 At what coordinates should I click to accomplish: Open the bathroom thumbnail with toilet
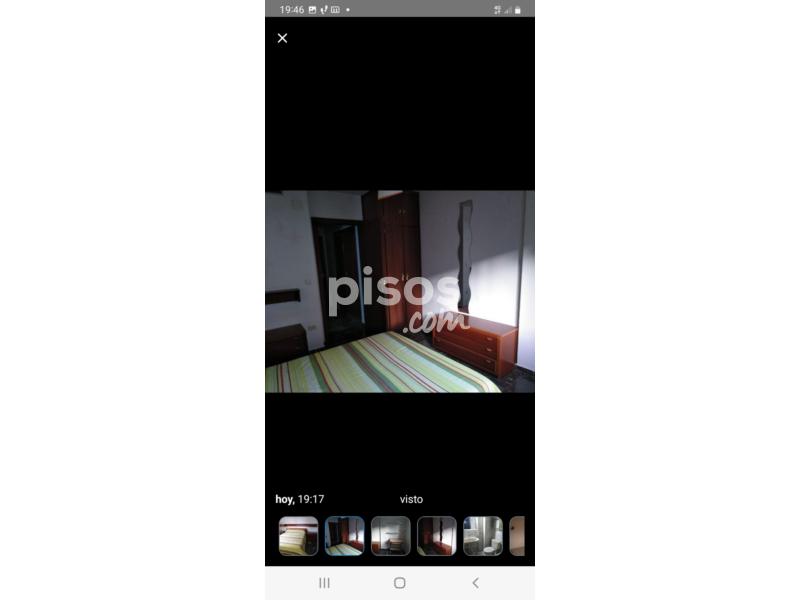(x=482, y=536)
